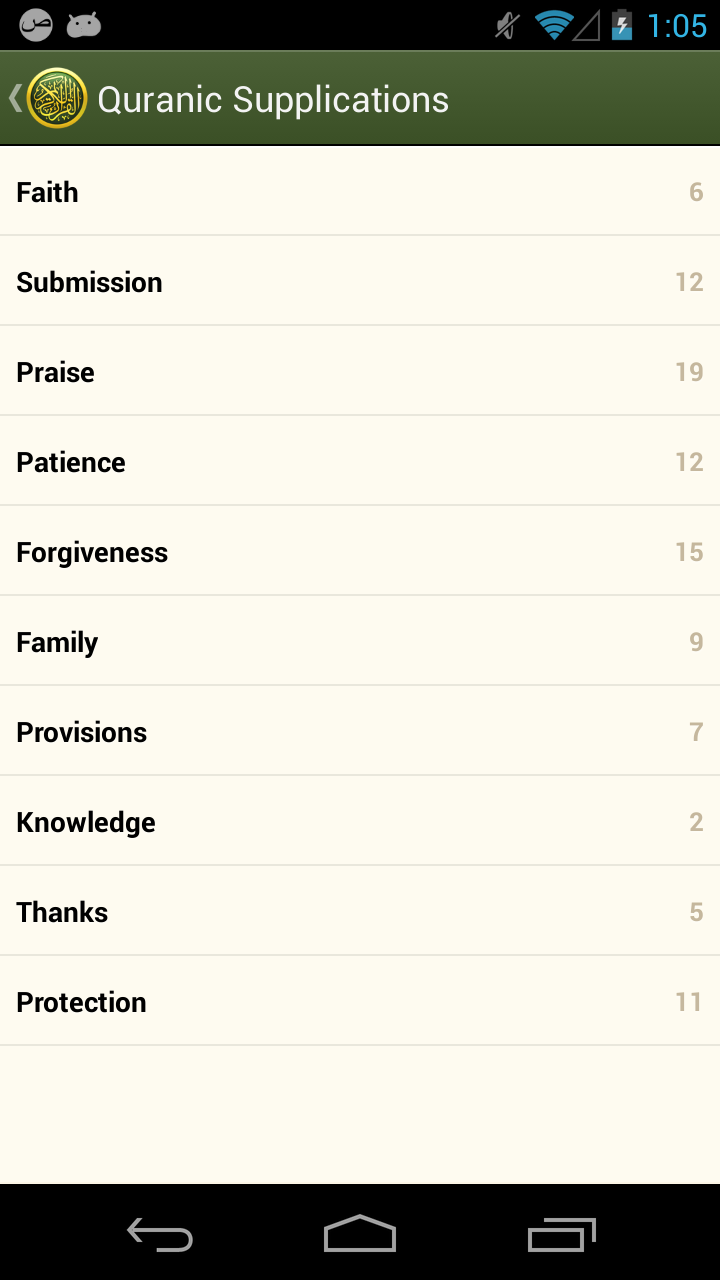Tap the battery charging indicator

click(623, 25)
